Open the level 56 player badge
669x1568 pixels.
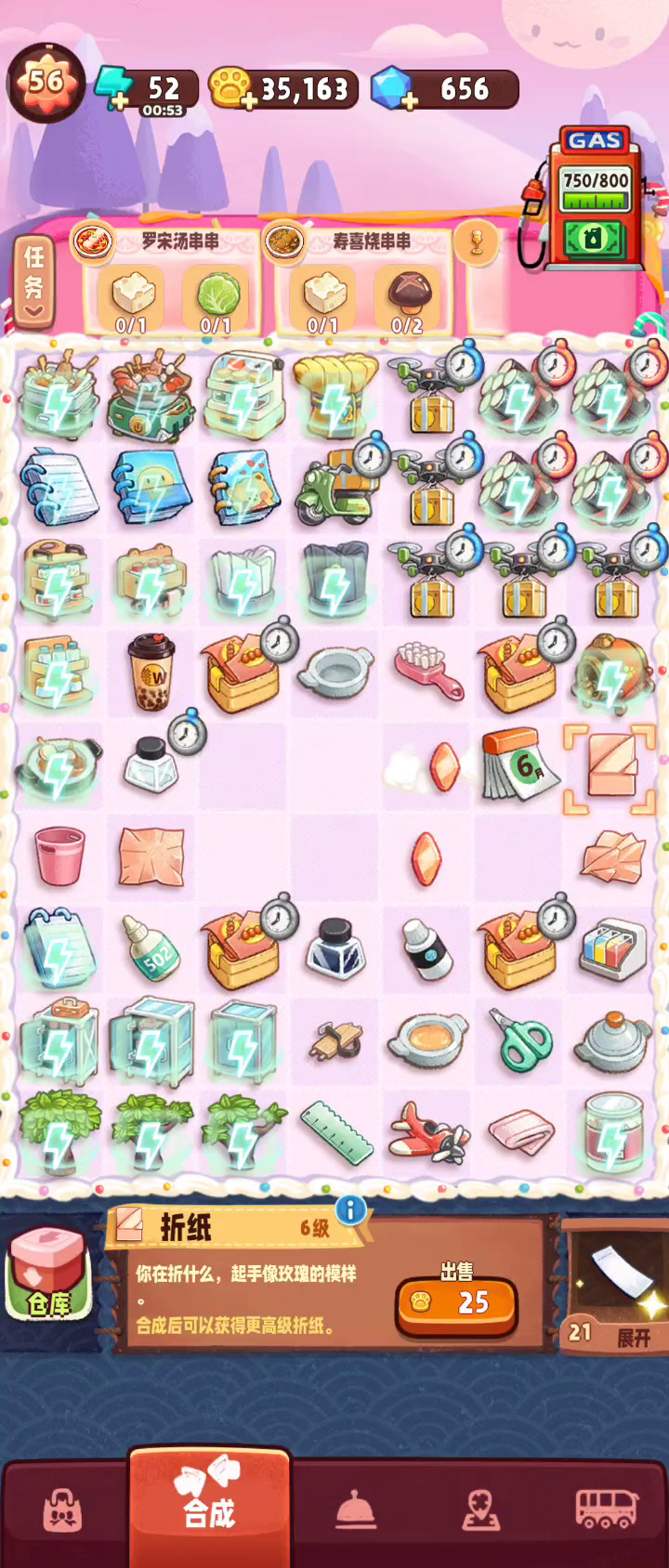tap(46, 84)
